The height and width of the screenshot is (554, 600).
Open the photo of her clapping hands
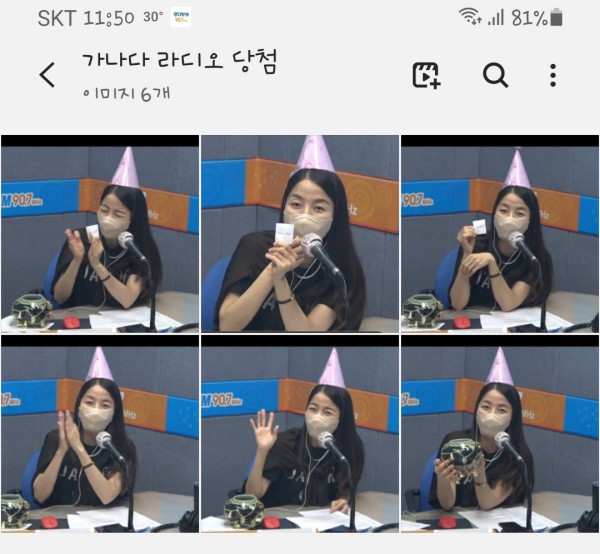99,433
